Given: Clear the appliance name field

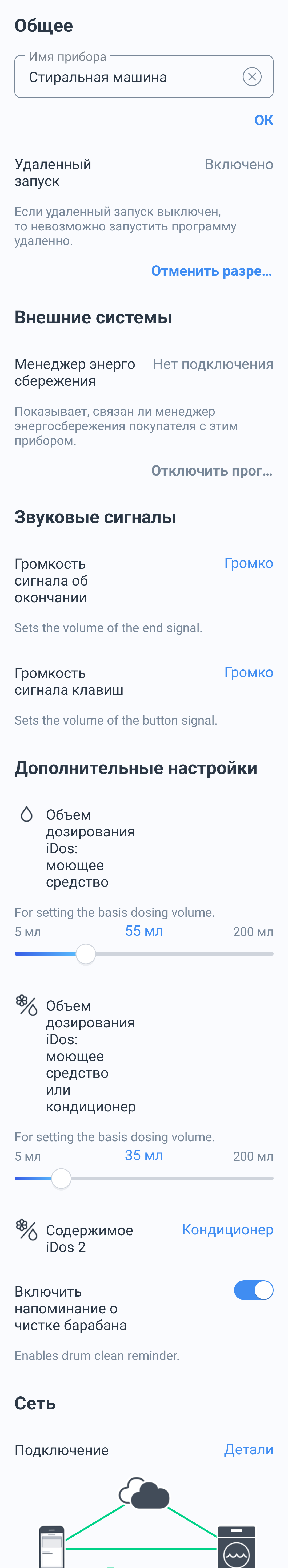Looking at the screenshot, I should (x=251, y=77).
